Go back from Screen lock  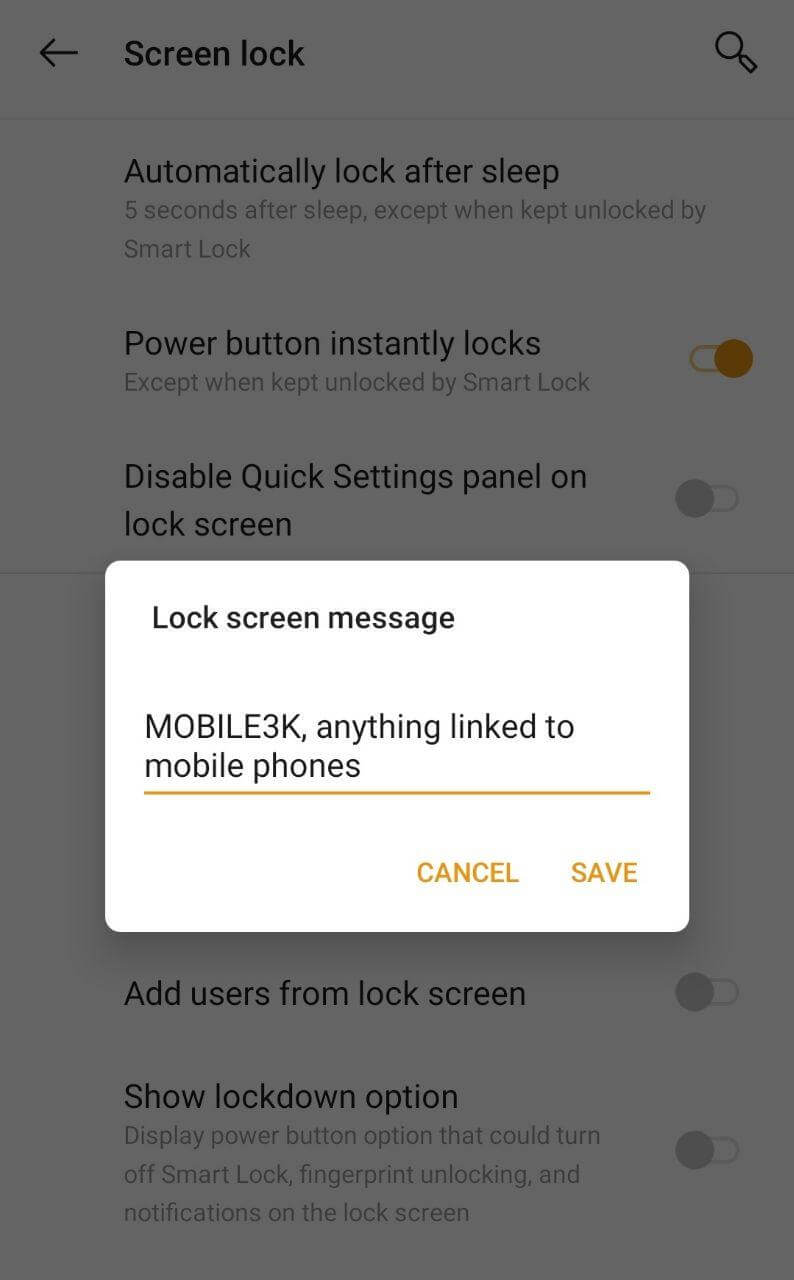tap(59, 53)
